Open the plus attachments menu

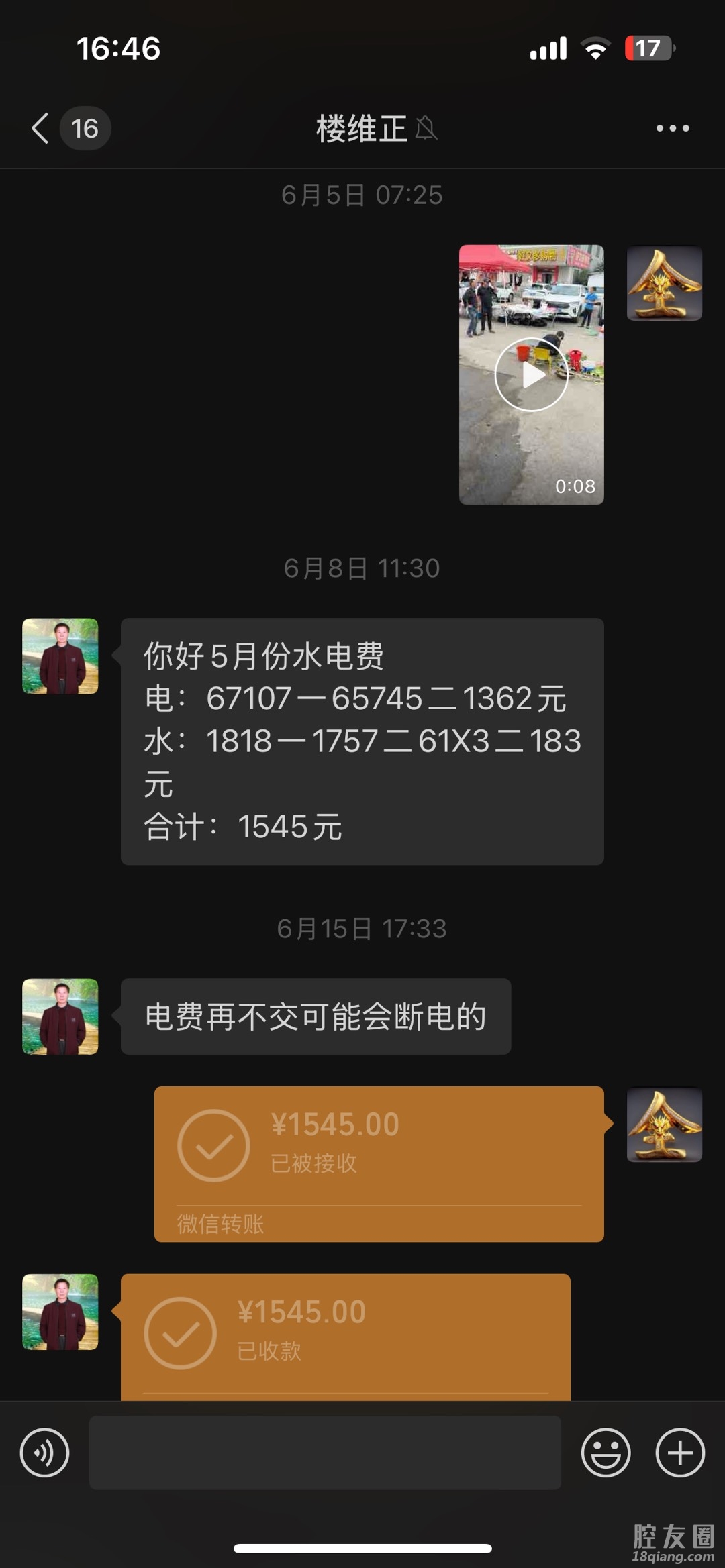(679, 1453)
